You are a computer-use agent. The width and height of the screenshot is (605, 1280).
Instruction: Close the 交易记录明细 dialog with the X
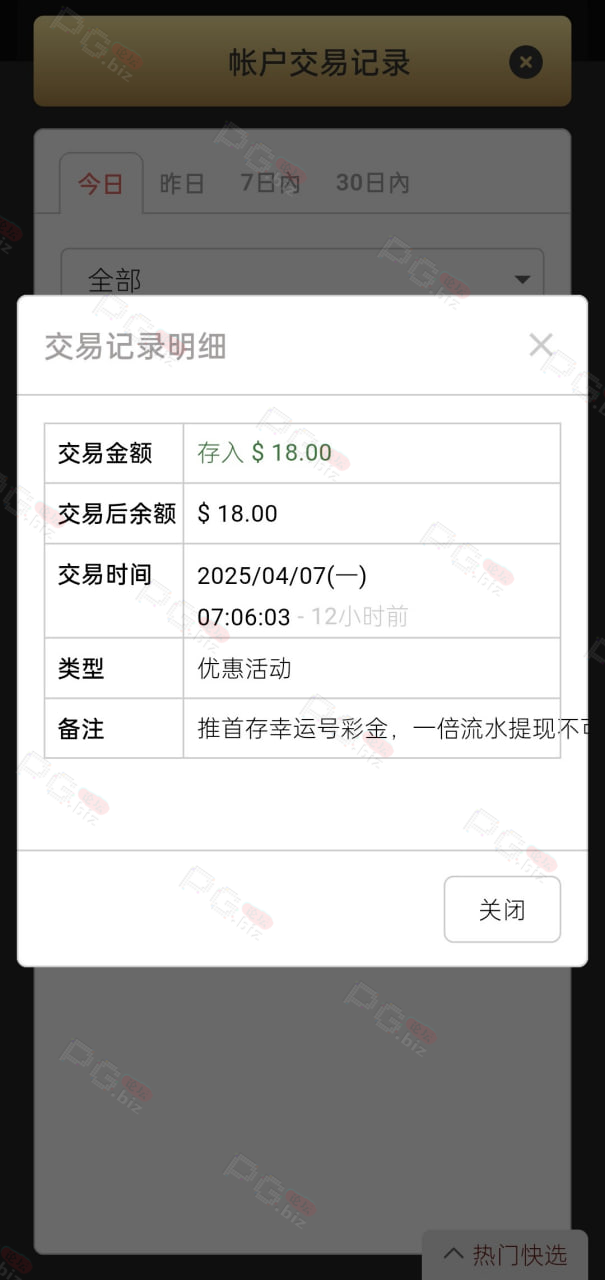[541, 346]
